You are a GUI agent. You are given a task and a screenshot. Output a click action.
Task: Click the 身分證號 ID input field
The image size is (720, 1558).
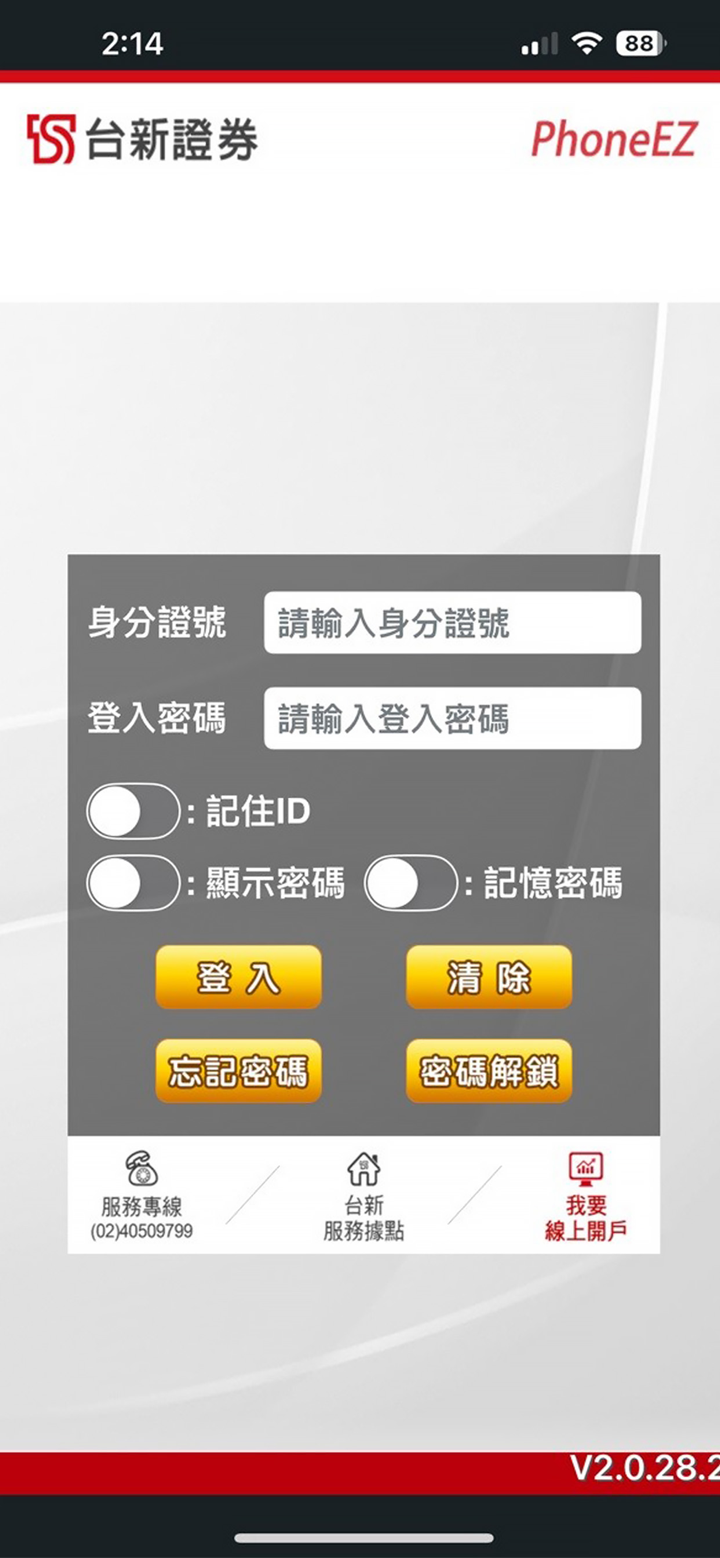click(x=450, y=621)
